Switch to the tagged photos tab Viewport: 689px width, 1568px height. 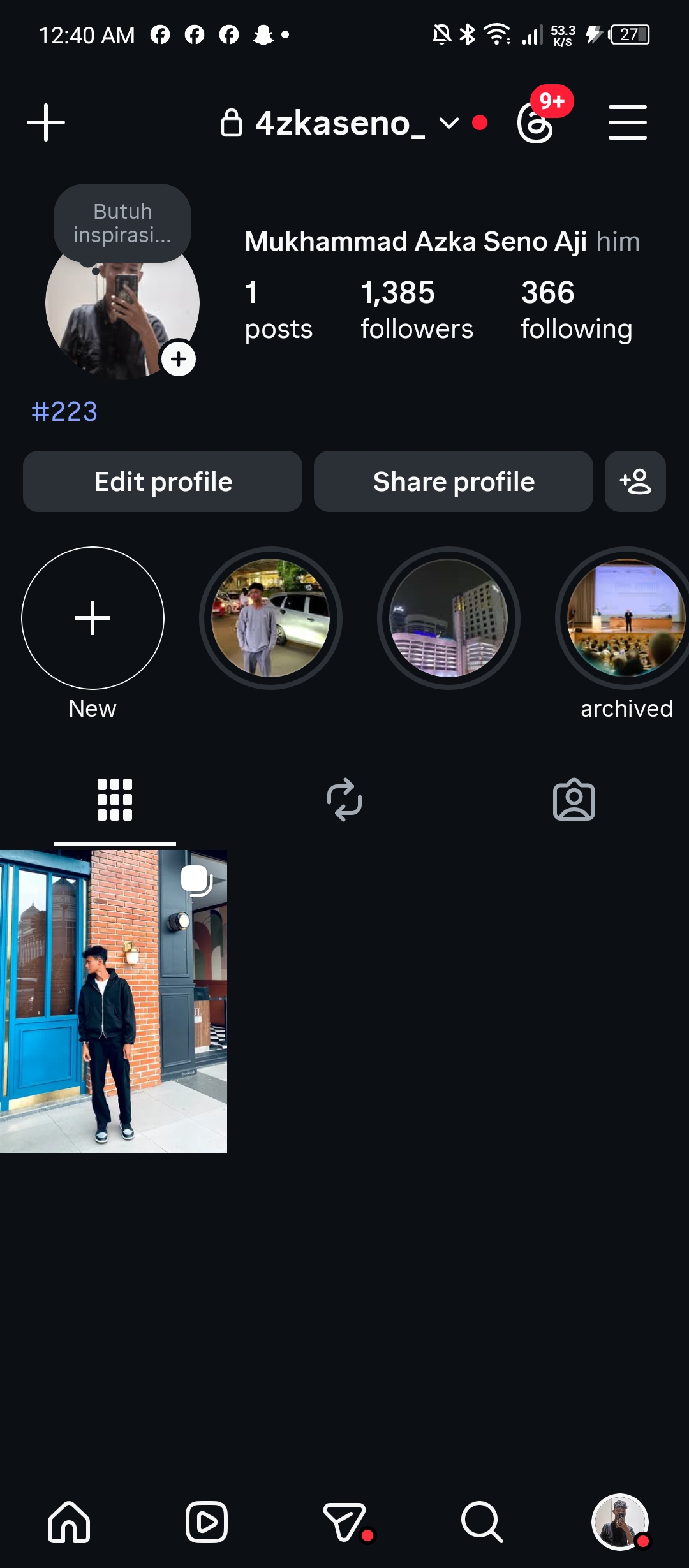574,800
